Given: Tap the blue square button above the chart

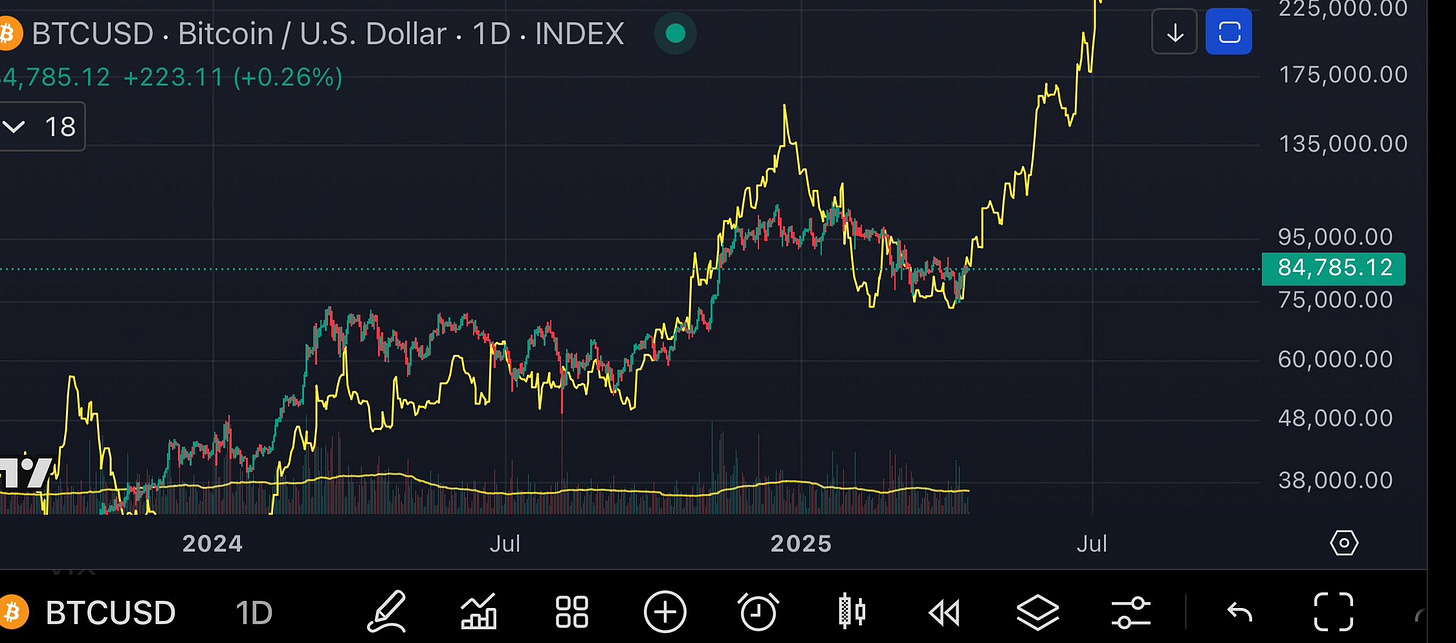Looking at the screenshot, I should coord(1229,33).
